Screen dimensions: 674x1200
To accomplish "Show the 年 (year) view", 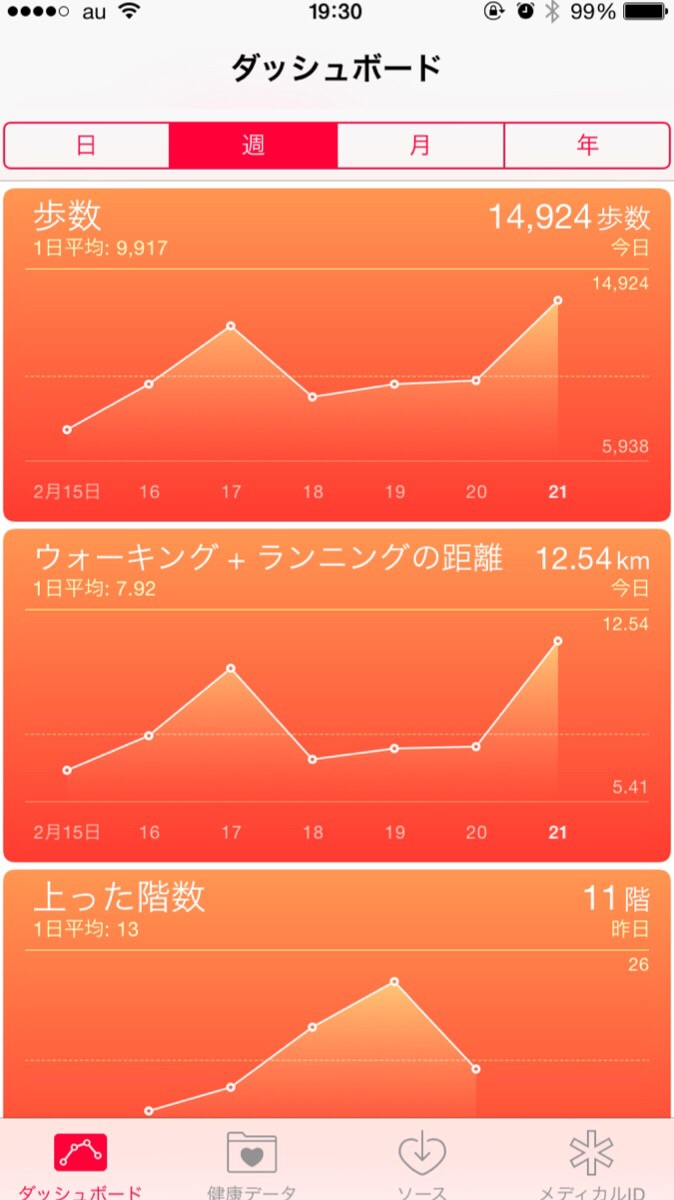I will (x=587, y=145).
